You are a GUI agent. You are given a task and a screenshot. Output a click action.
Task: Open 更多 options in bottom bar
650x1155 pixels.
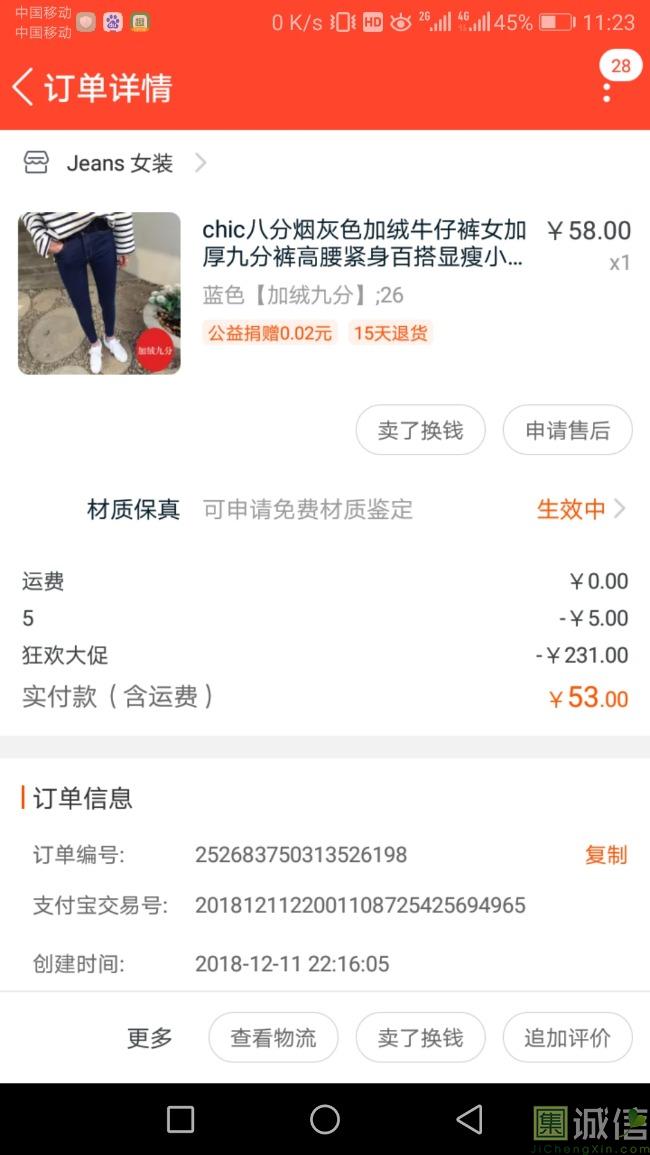click(x=150, y=1038)
